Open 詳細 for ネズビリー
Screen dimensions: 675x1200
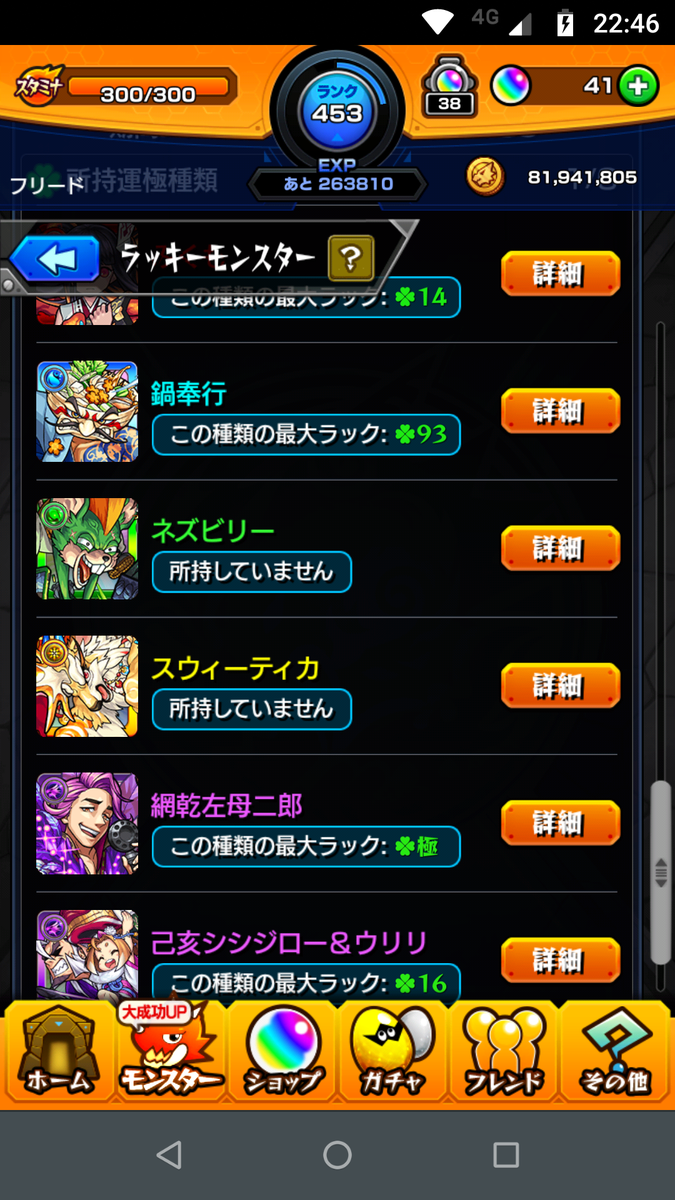click(x=560, y=548)
